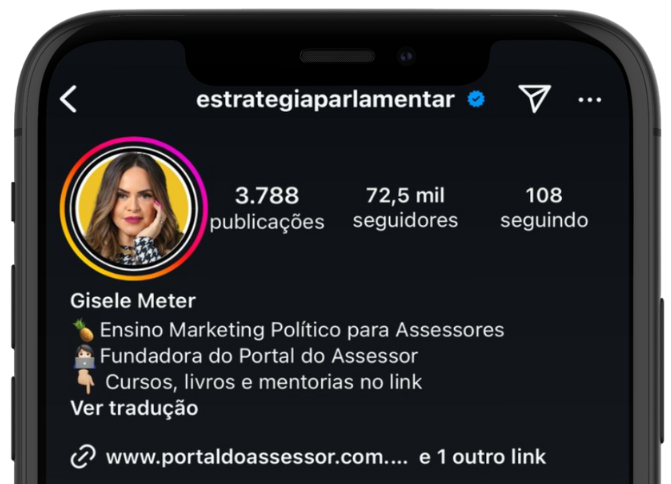View Gisele Meter's story from profile photo
Viewport: 671px width, 484px height.
coord(134,208)
